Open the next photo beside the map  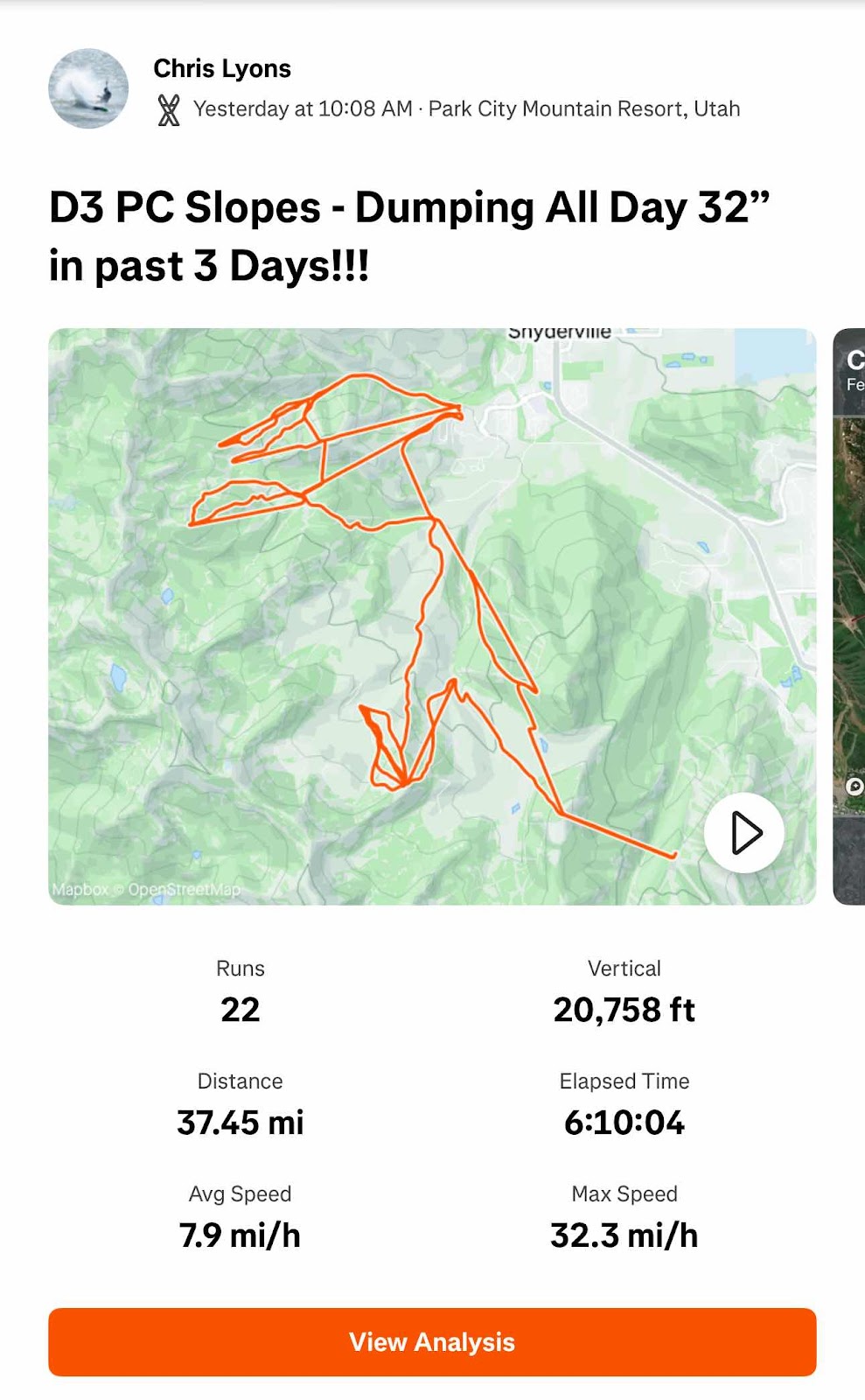pyautogui.click(x=849, y=616)
